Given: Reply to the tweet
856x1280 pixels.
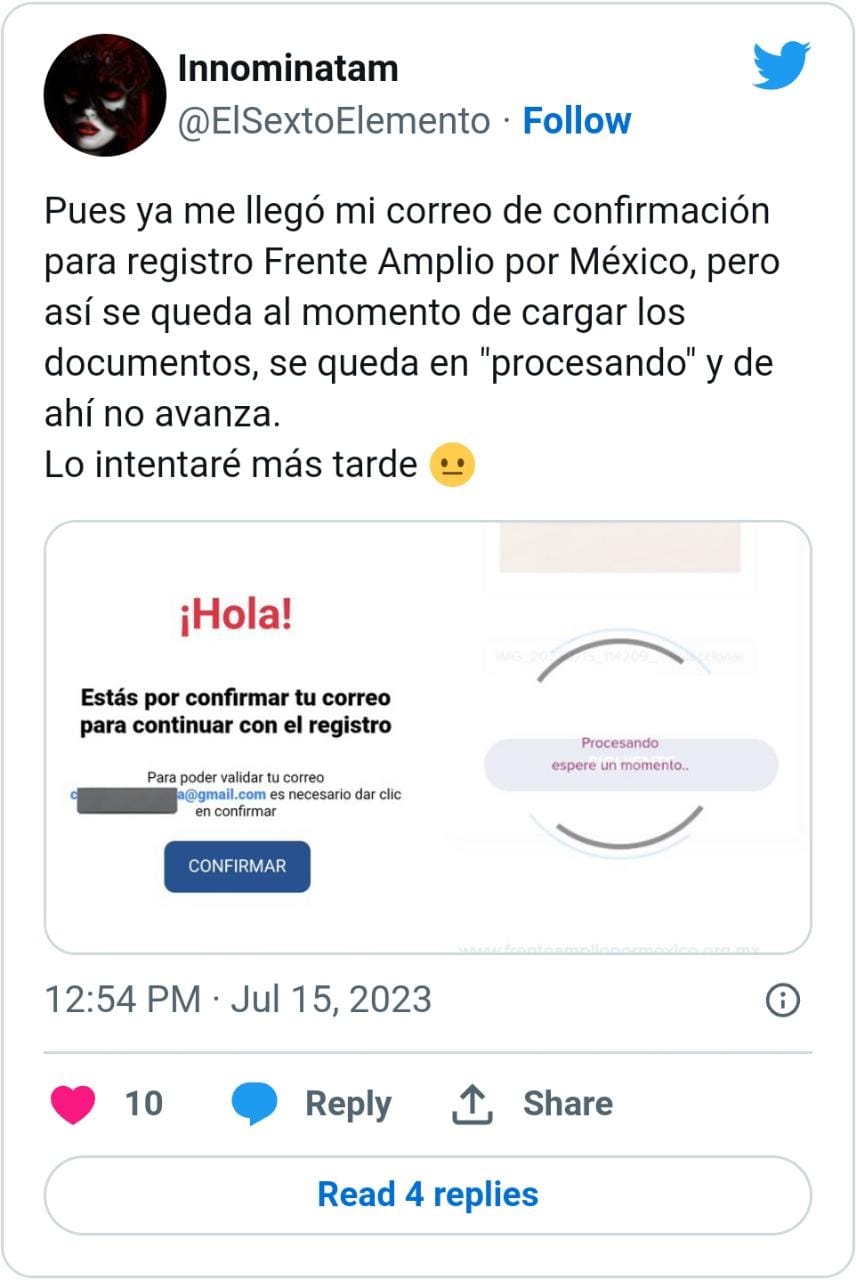Looking at the screenshot, I should coord(312,1104).
